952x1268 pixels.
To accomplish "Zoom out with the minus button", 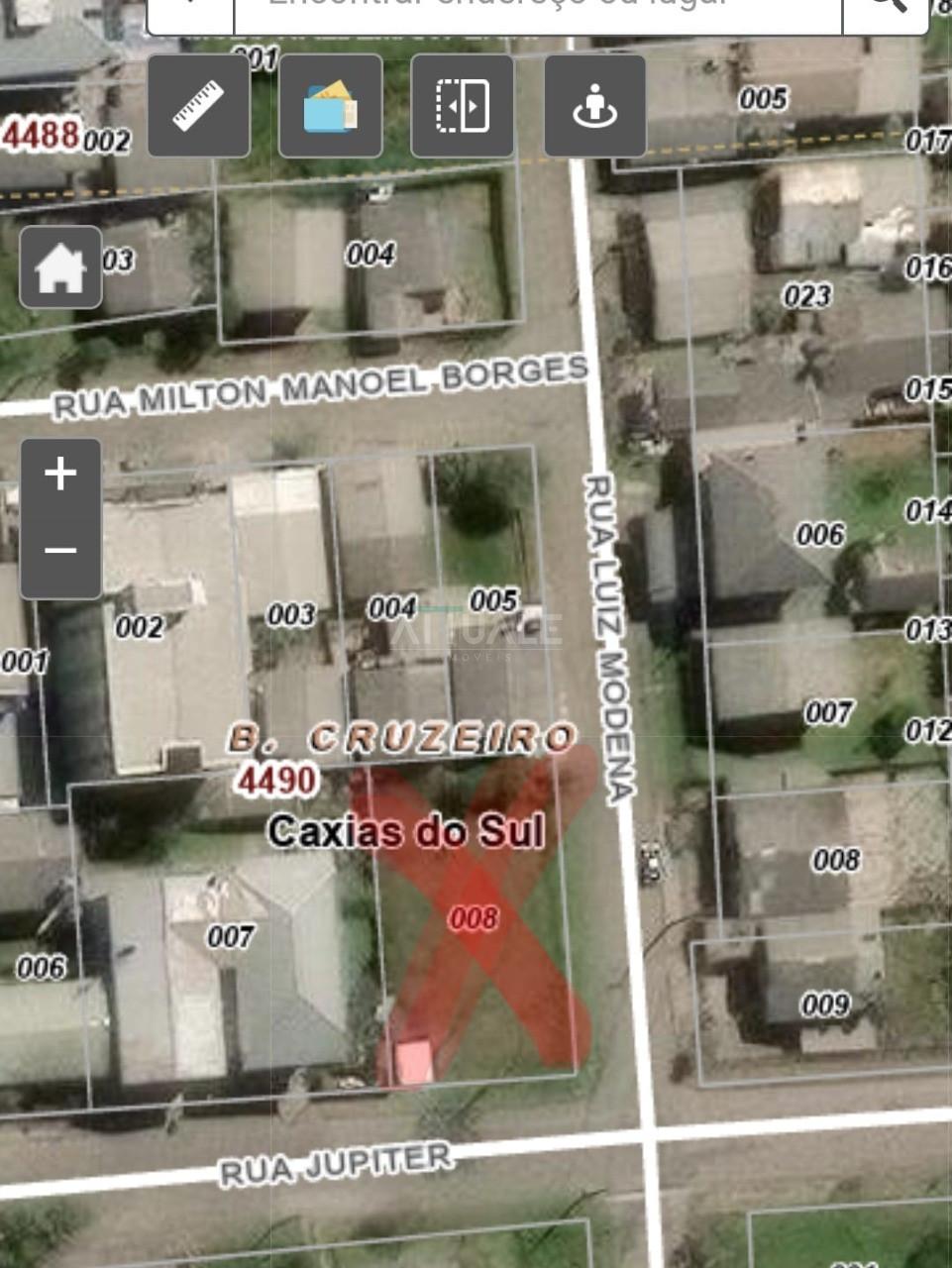I will pos(60,551).
